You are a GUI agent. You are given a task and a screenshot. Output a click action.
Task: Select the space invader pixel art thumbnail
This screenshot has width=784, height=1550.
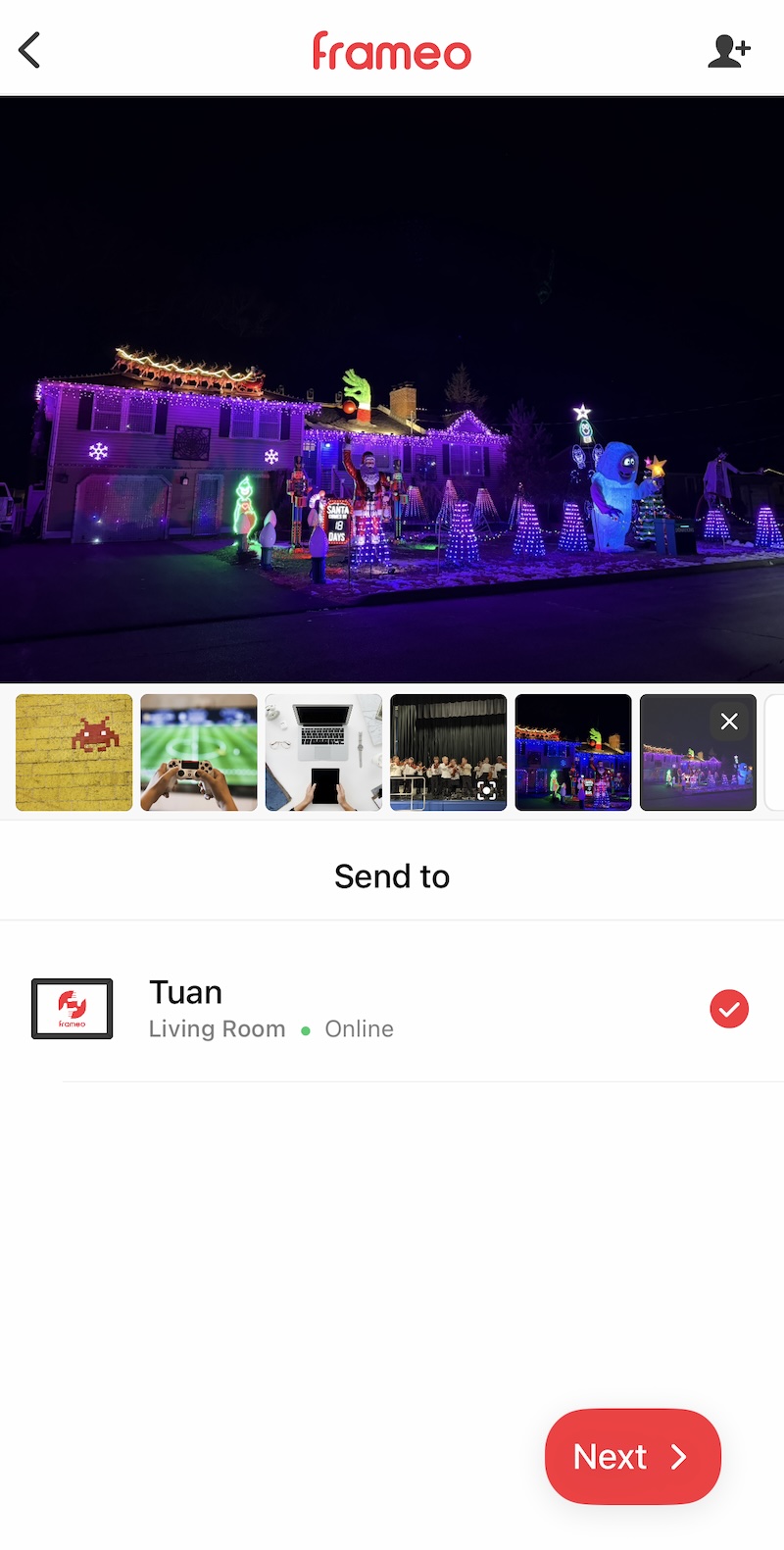click(74, 752)
